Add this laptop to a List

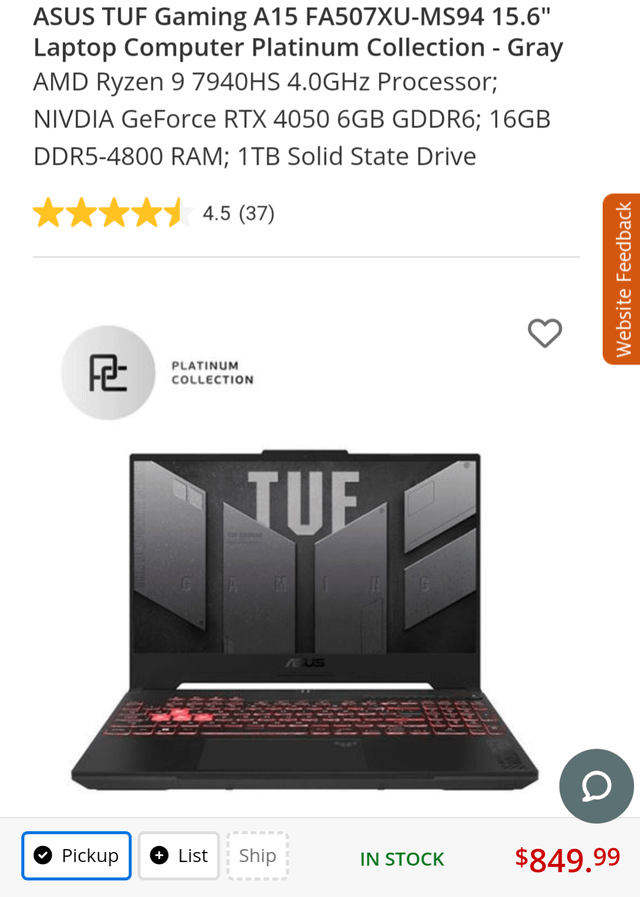(x=179, y=856)
